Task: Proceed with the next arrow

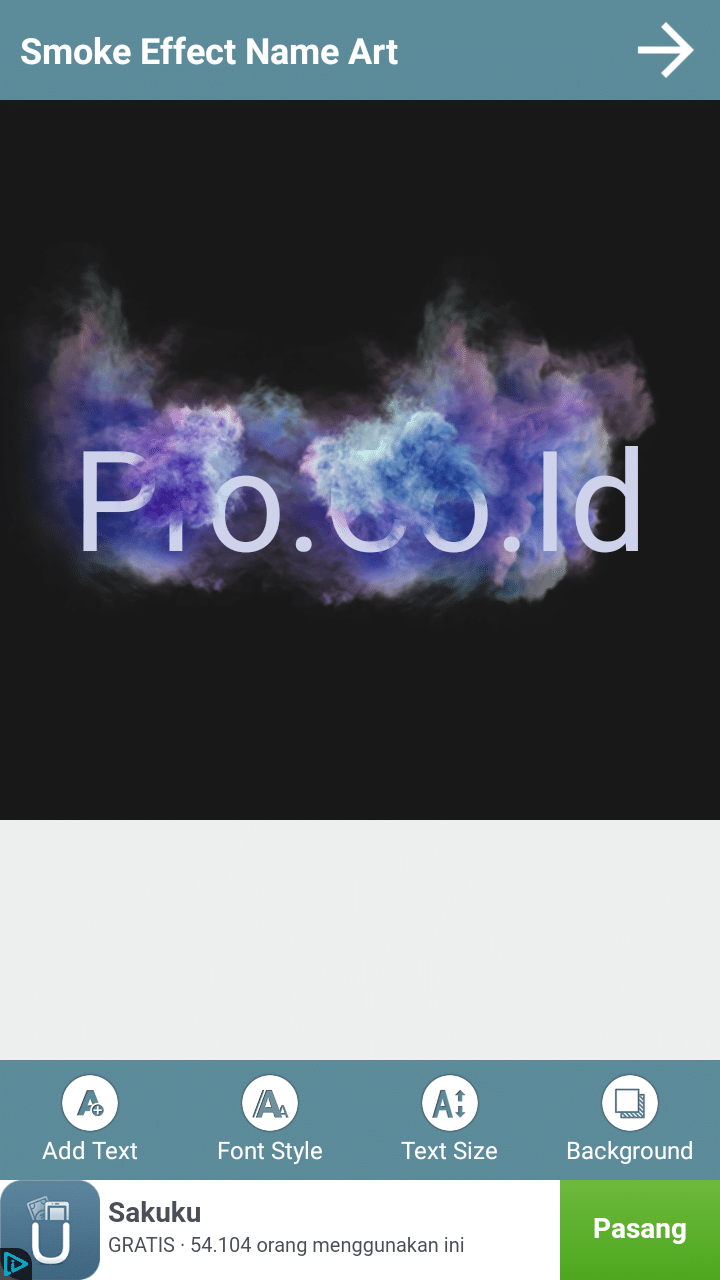Action: click(x=665, y=51)
